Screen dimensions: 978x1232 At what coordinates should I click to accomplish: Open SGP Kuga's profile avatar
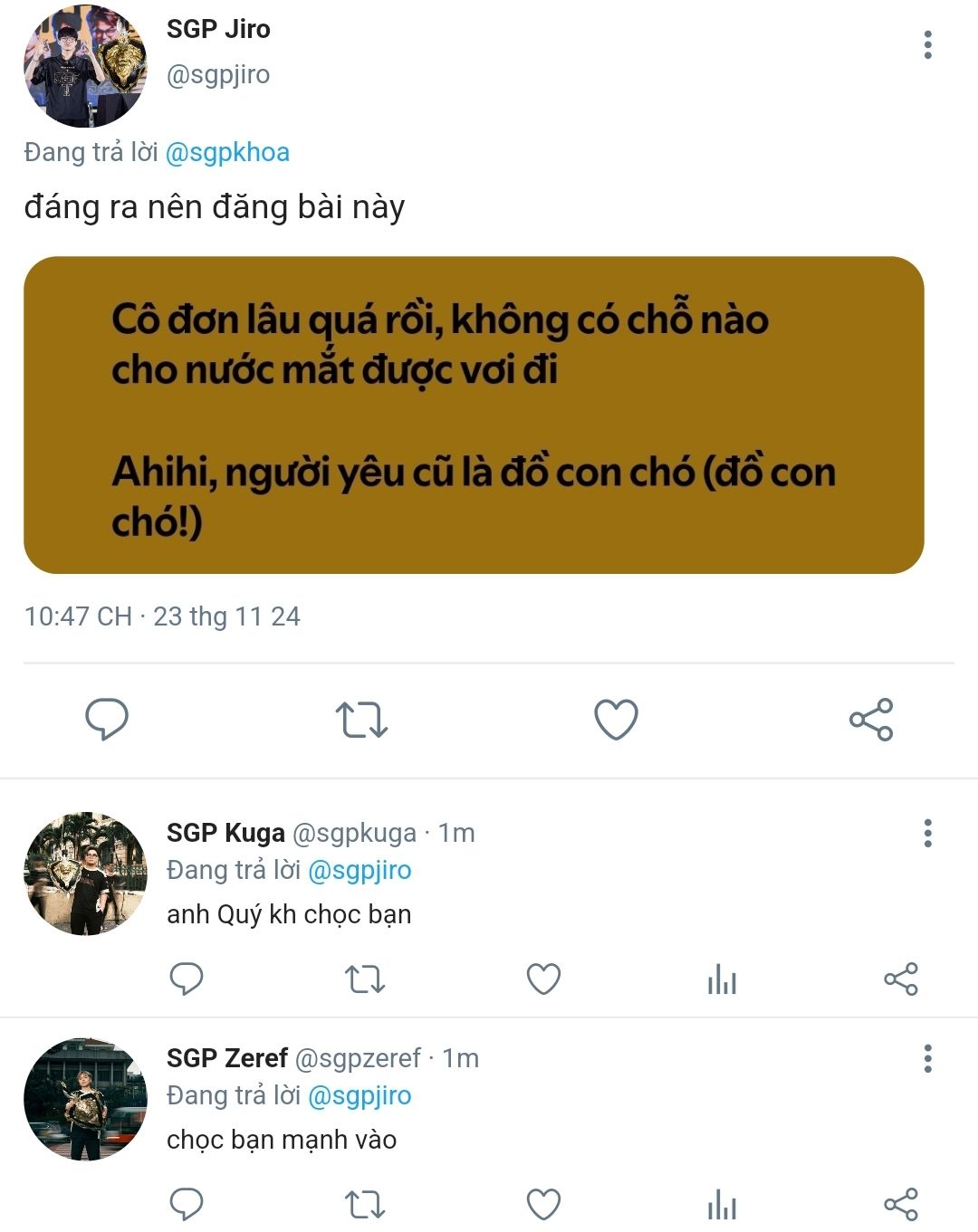85,874
